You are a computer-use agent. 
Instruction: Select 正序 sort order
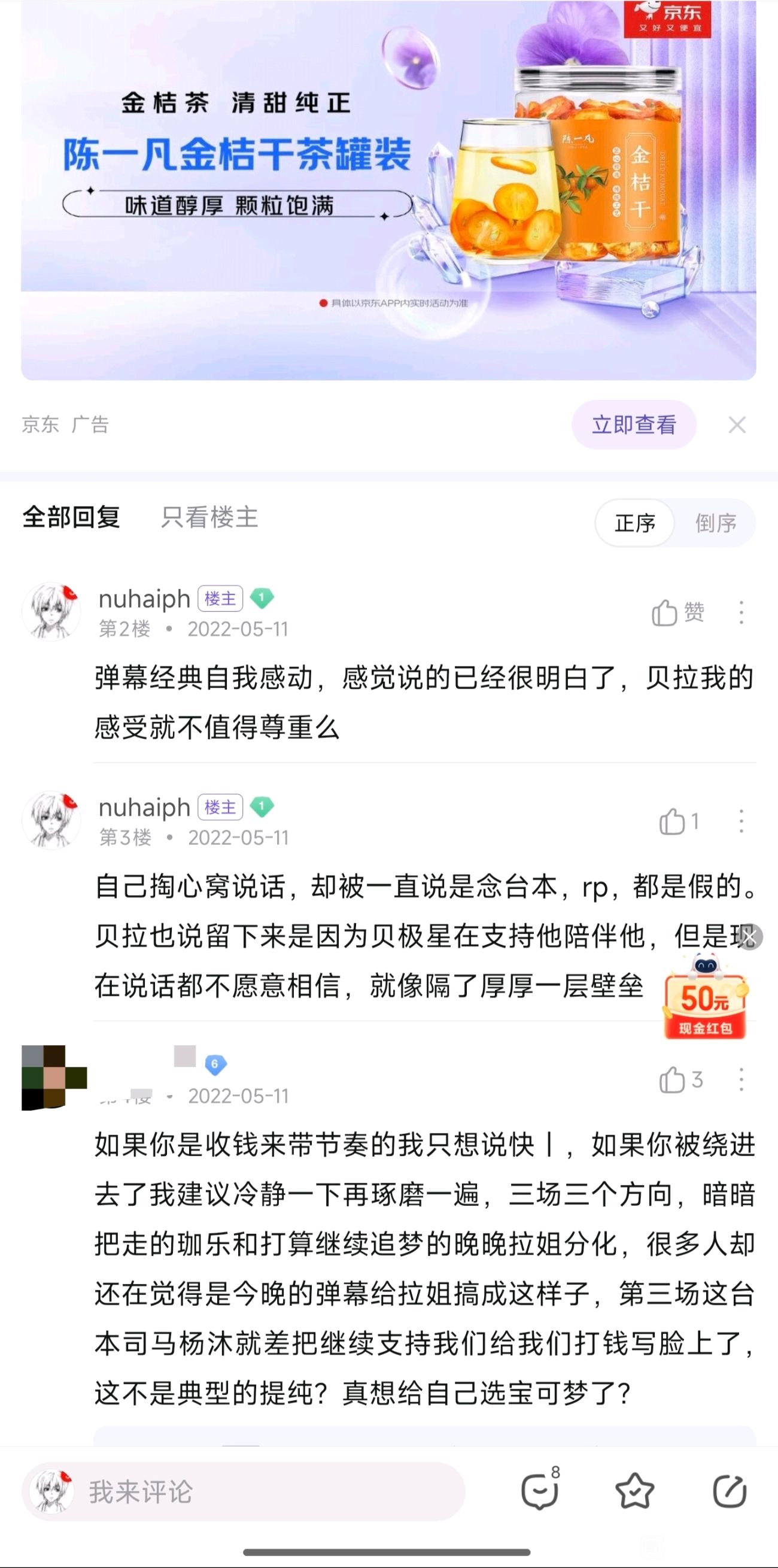coord(634,523)
